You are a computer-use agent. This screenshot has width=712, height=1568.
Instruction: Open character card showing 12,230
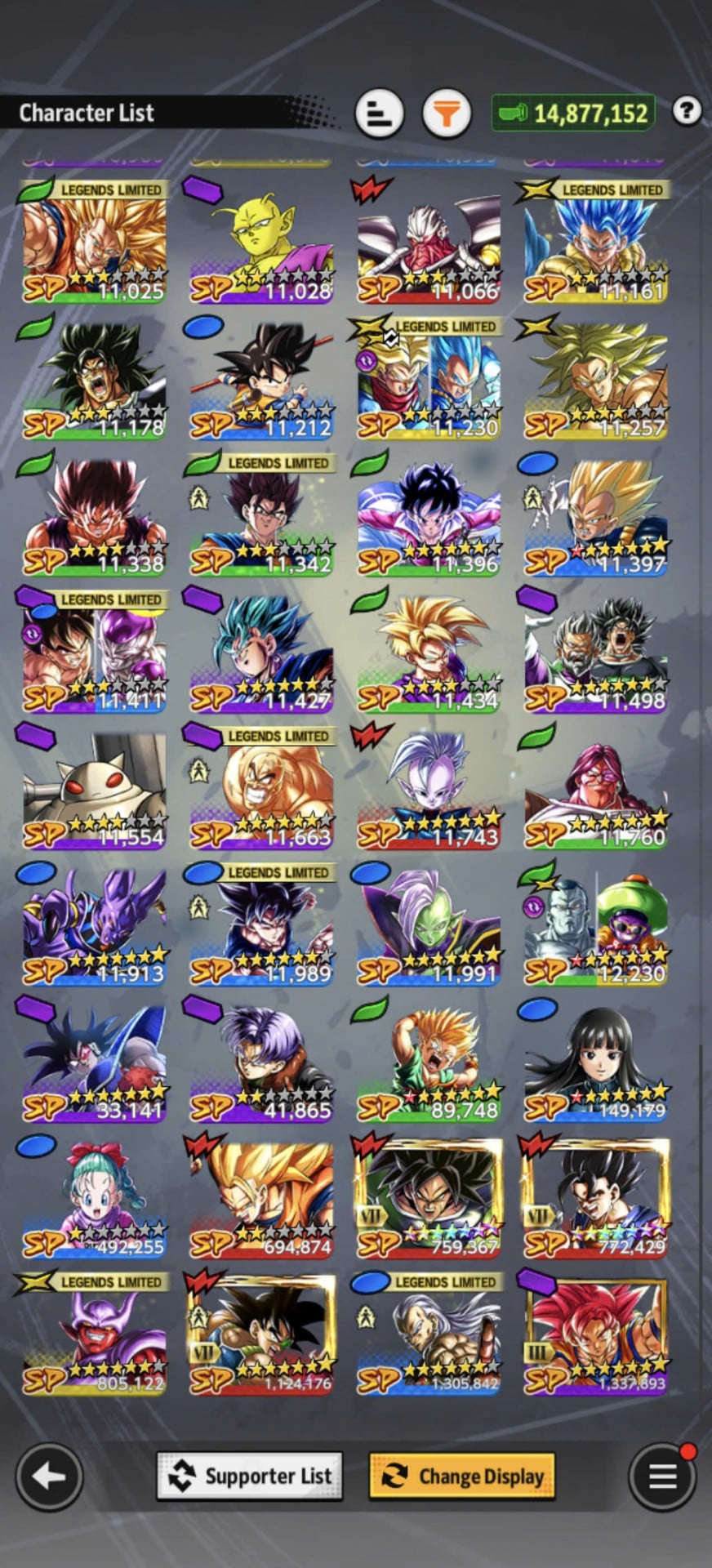pyautogui.click(x=595, y=924)
